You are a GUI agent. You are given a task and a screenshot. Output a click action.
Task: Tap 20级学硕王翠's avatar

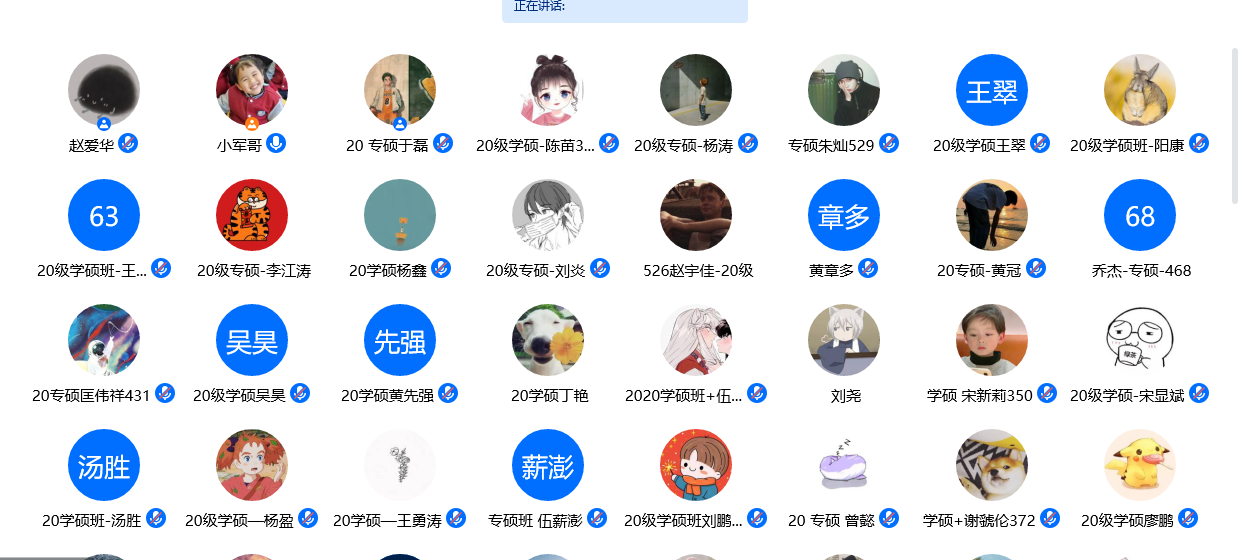[x=992, y=90]
